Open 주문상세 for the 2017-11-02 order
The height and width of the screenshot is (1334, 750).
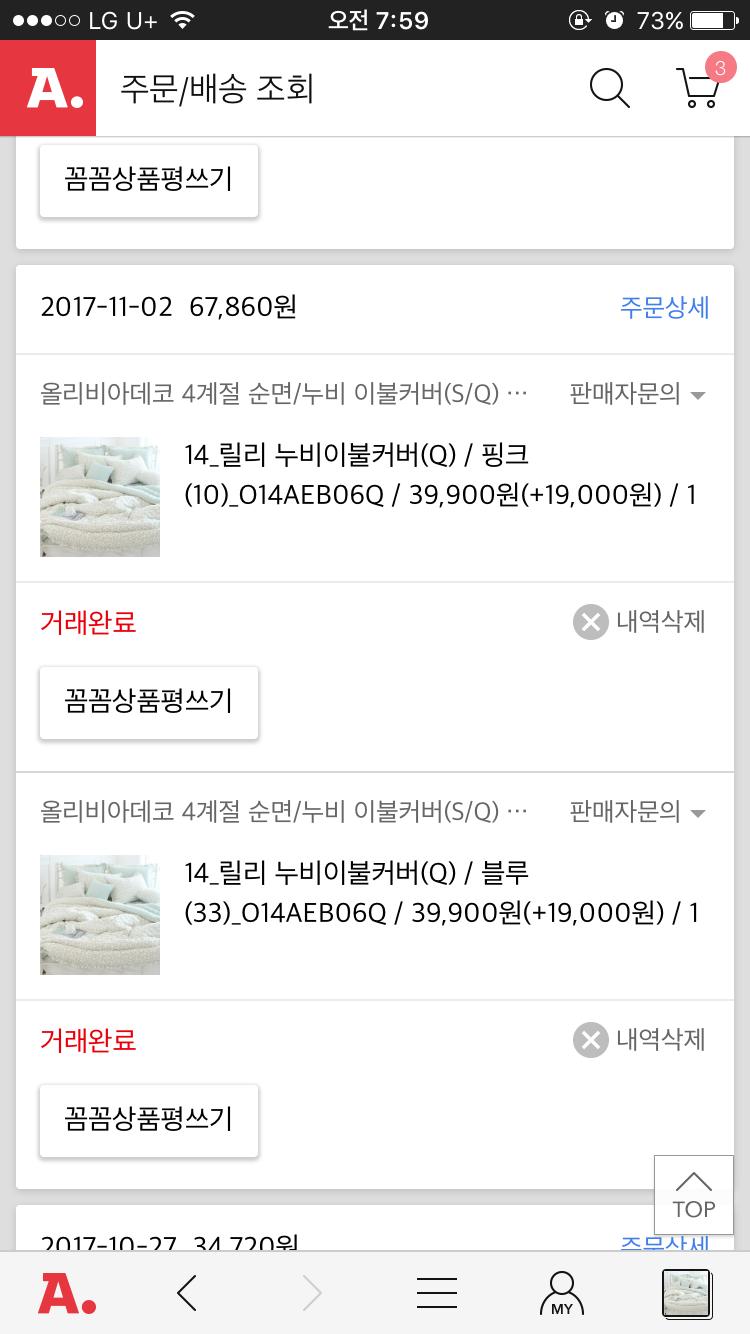[x=664, y=307]
